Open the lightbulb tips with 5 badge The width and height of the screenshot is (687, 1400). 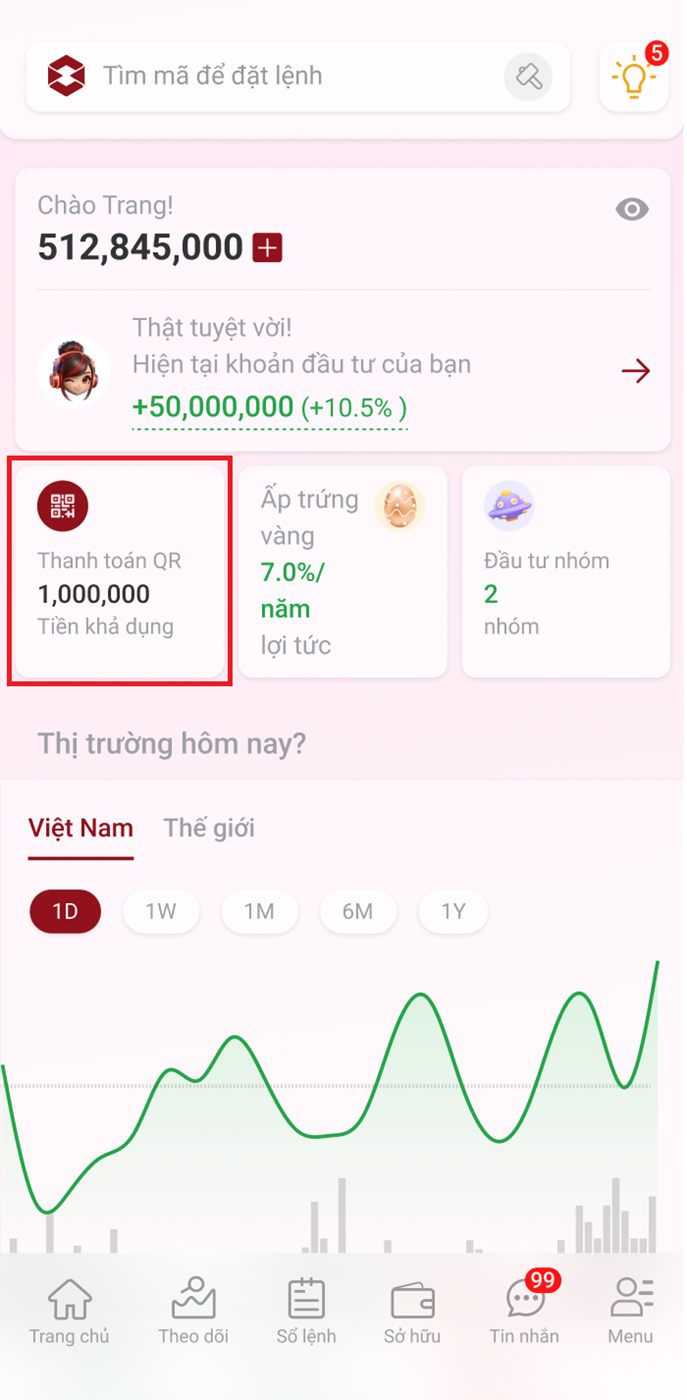click(x=633, y=76)
